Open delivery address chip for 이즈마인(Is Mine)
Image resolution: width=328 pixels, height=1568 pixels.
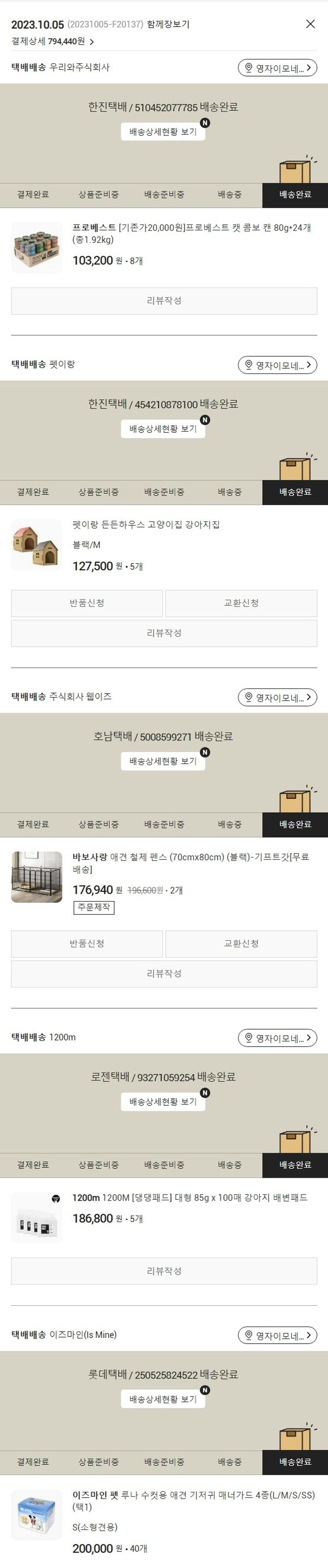tap(277, 1335)
